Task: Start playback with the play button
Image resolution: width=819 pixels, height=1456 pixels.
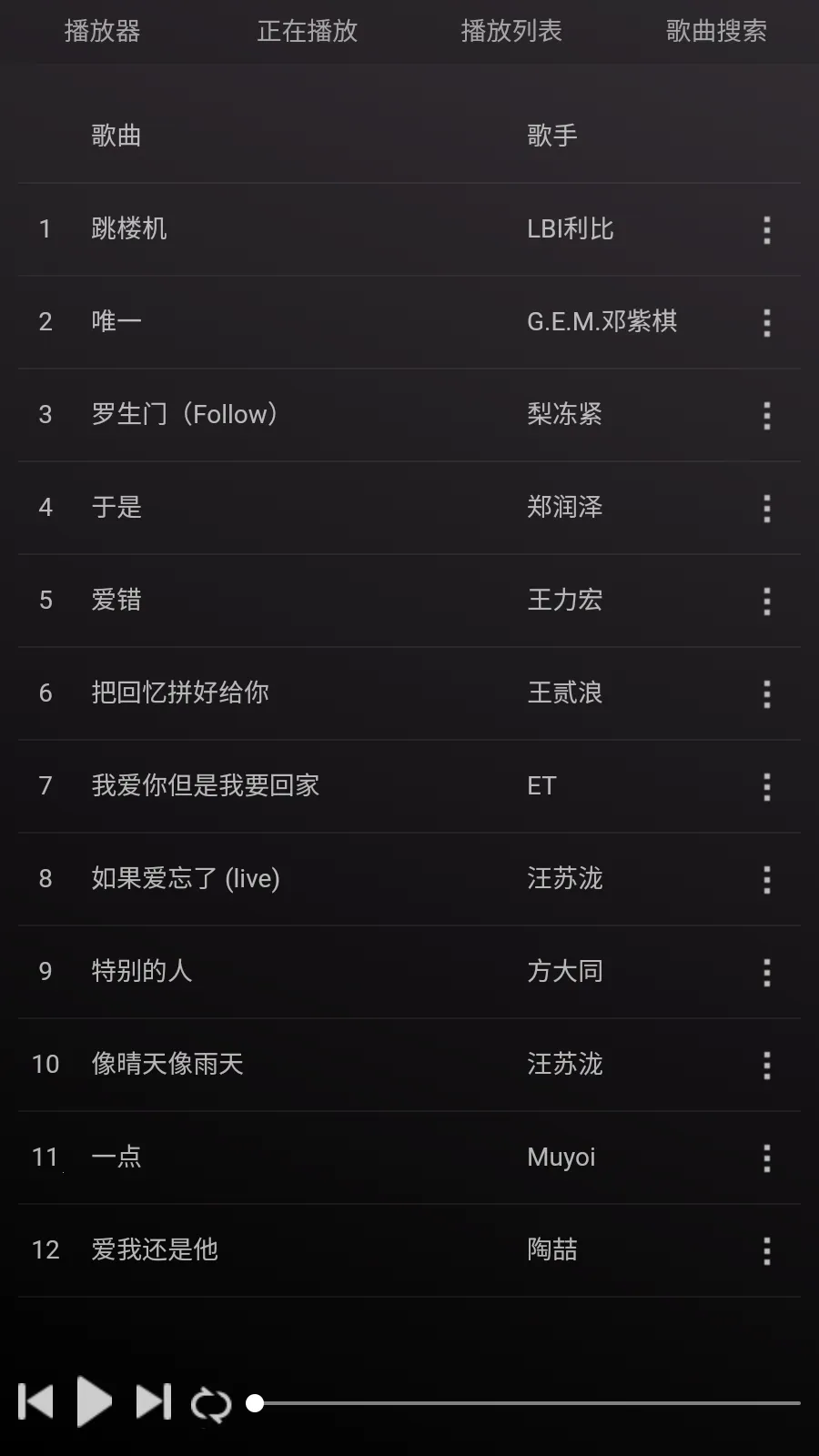Action: [x=94, y=1401]
